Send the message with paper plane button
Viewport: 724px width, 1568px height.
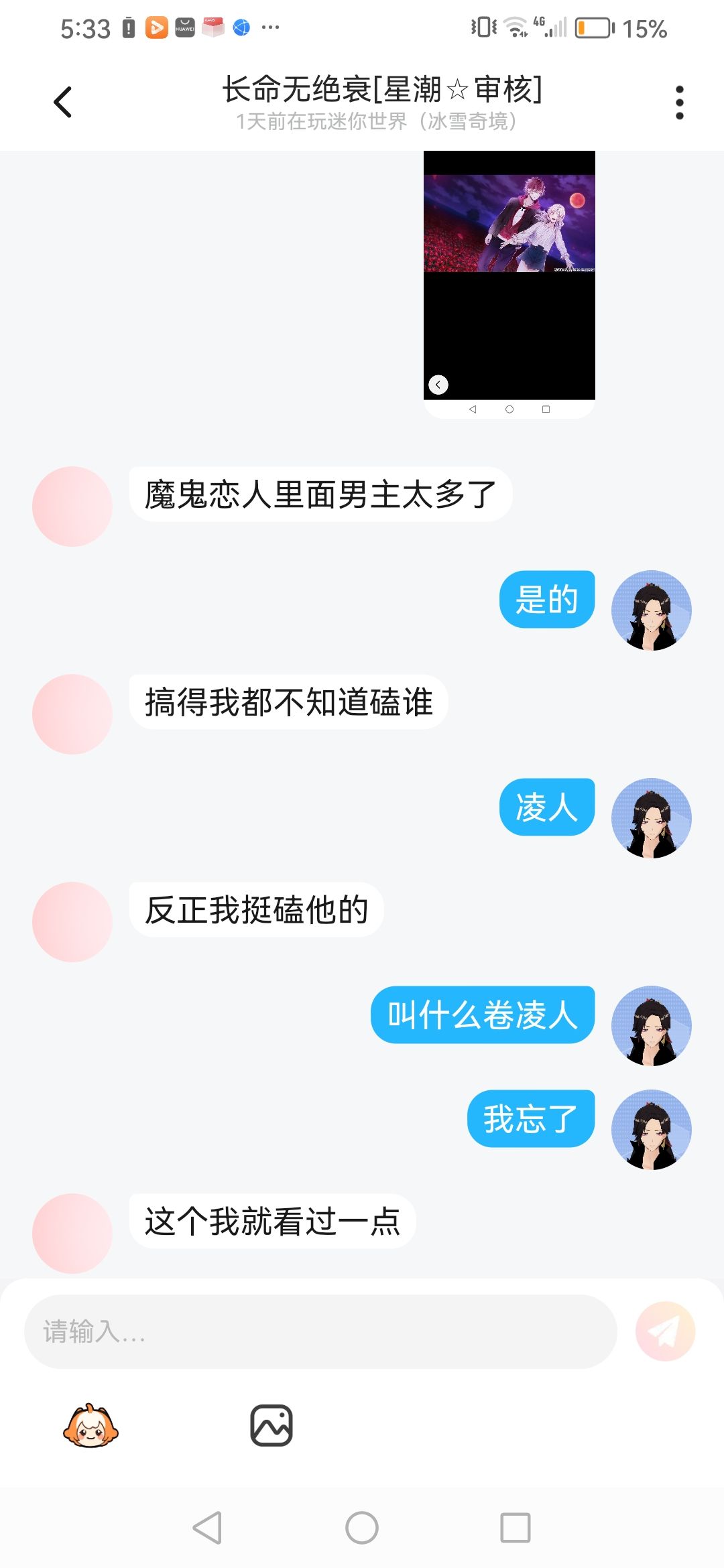coord(665,1331)
